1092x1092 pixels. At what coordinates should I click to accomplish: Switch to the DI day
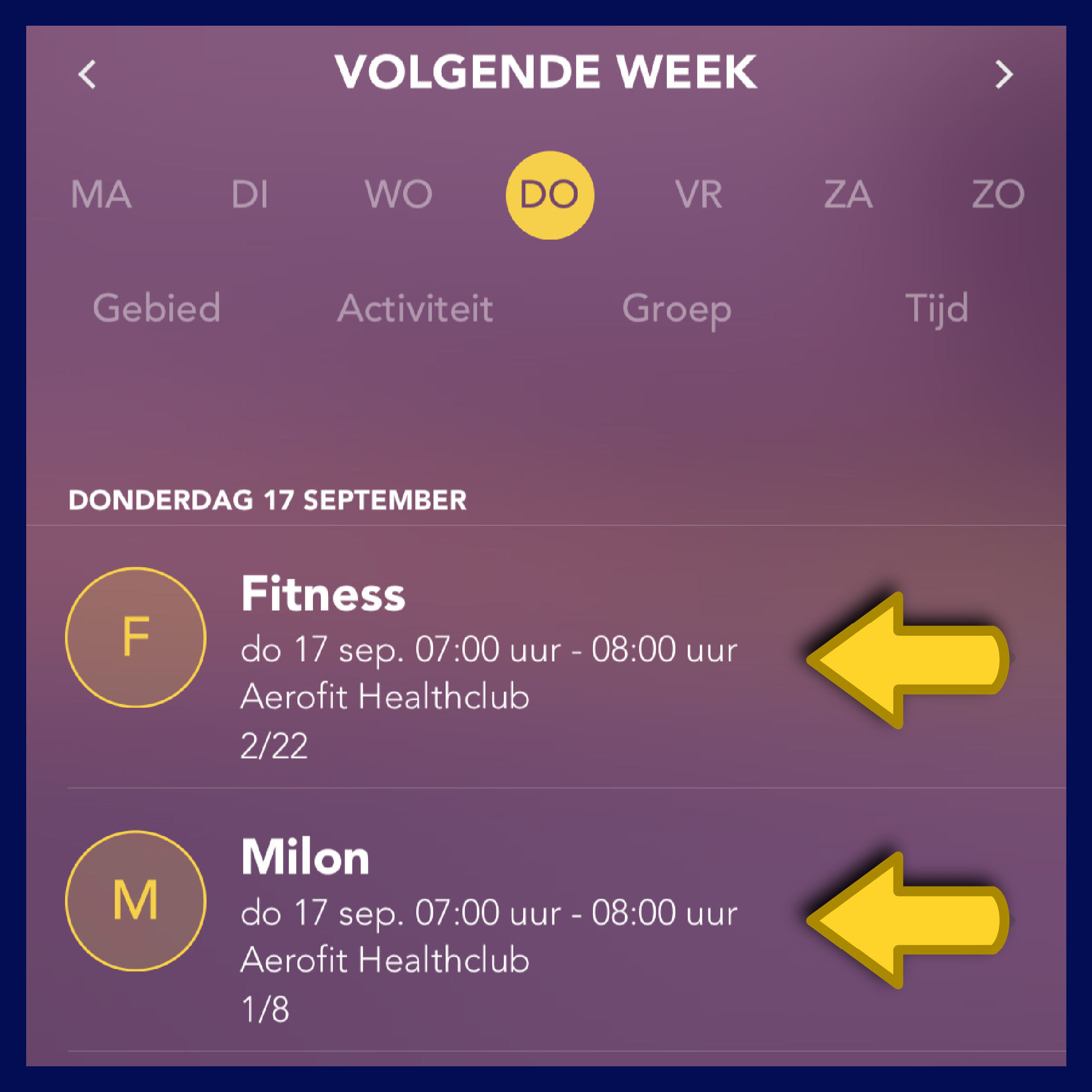250,194
